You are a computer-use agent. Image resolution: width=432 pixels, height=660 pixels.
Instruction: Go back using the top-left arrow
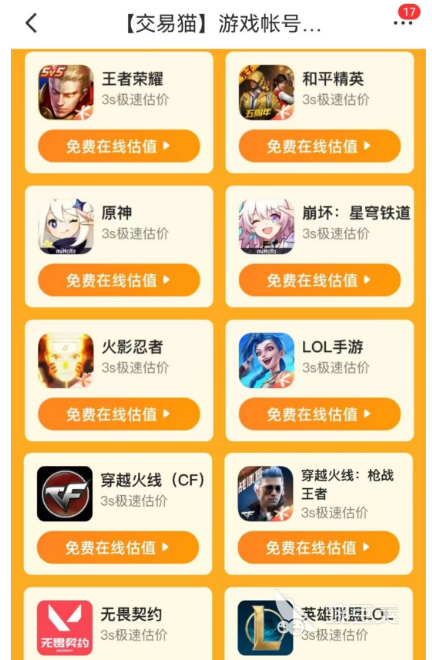click(32, 23)
